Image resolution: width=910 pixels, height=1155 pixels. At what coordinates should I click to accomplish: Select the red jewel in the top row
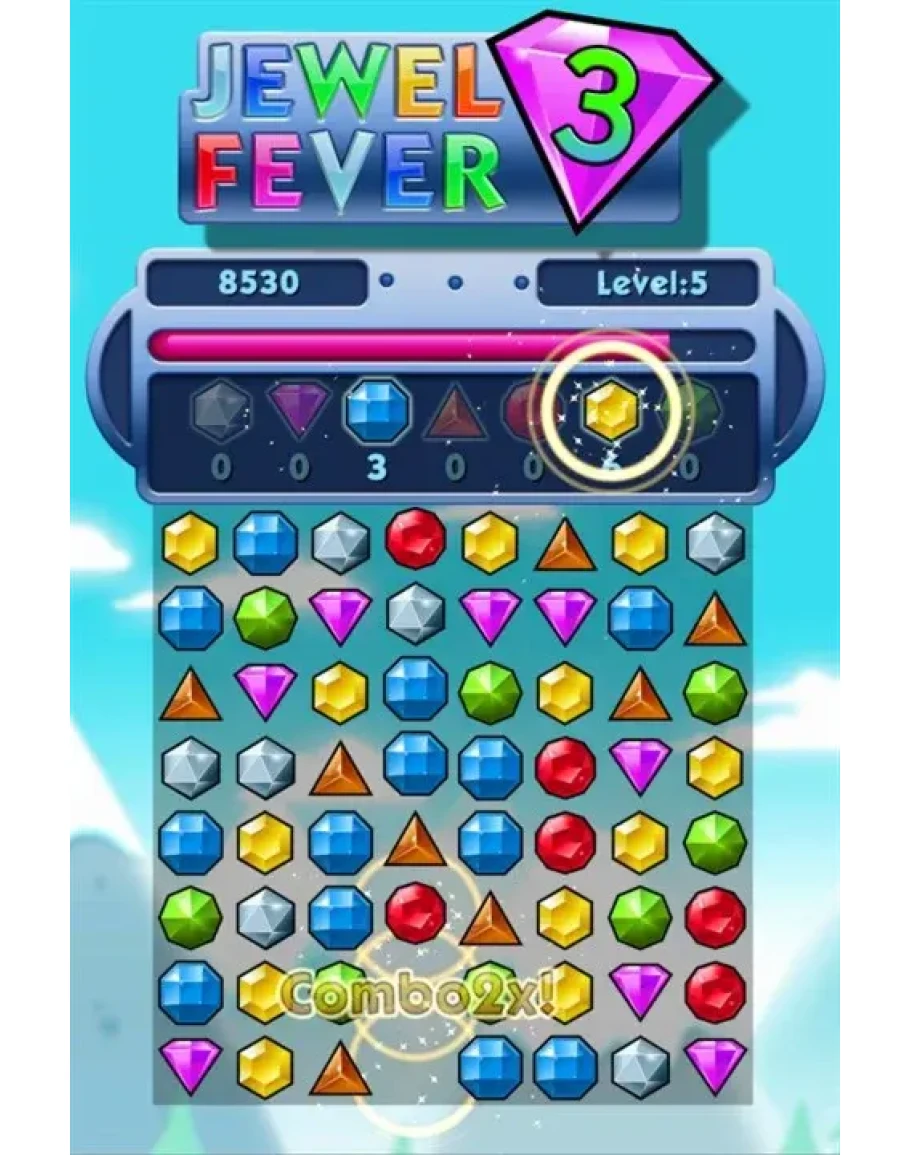(x=415, y=541)
